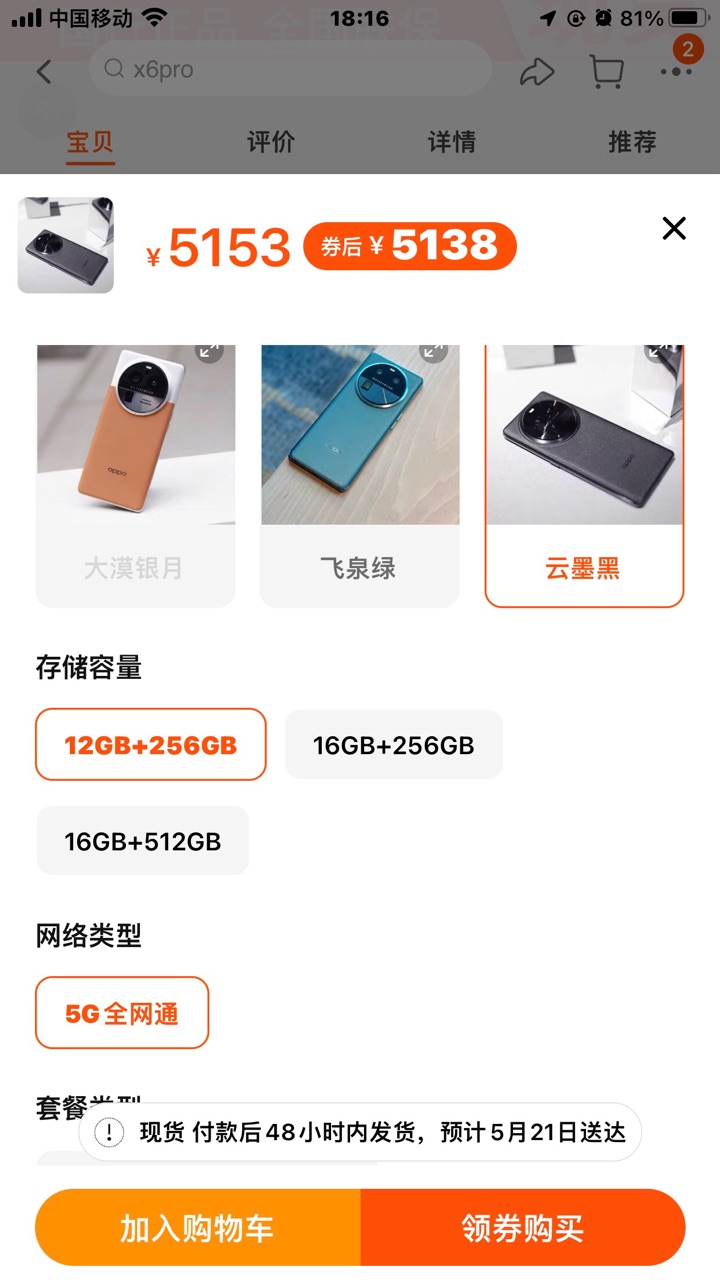
Task: Open the product thumbnail beside the price
Action: coord(66,245)
